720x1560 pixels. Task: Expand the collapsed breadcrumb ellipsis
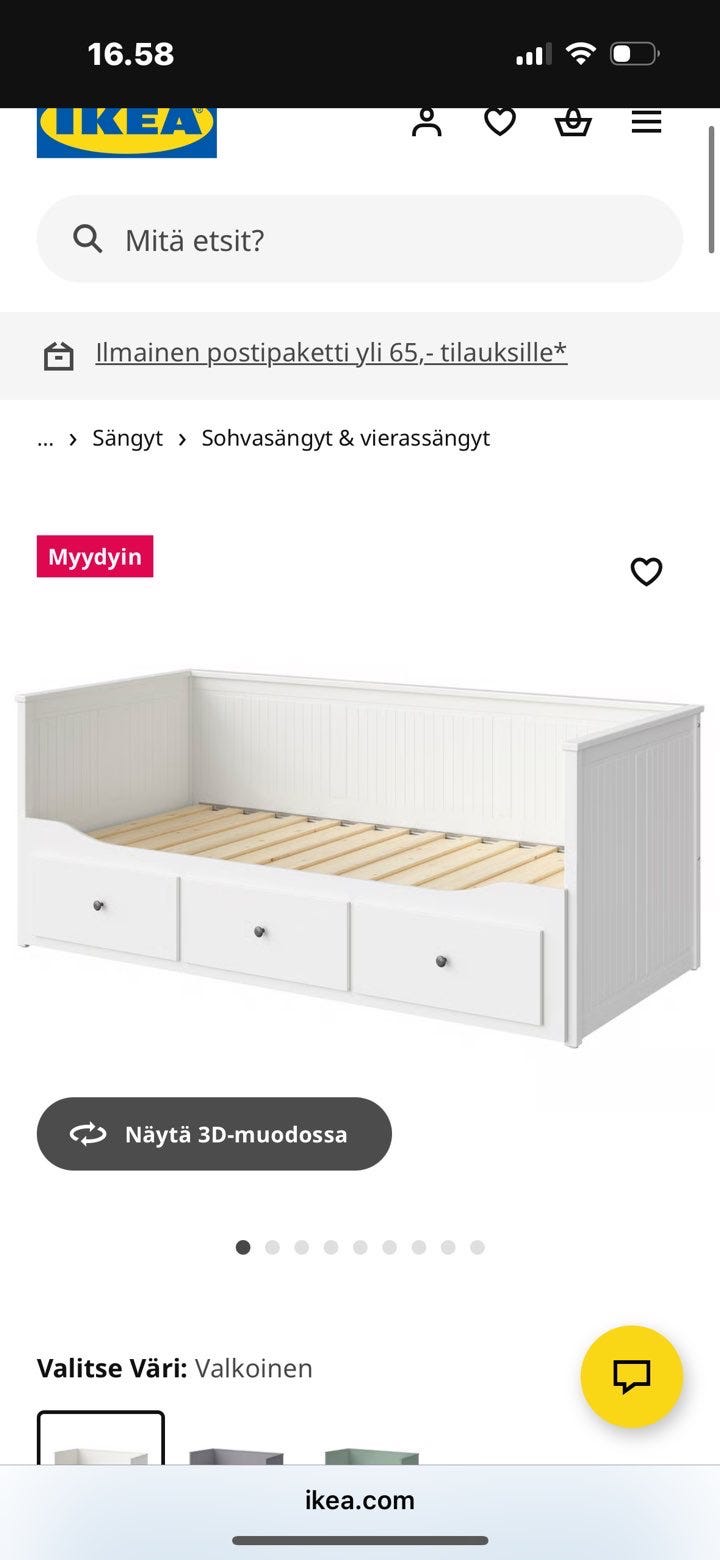(45, 438)
